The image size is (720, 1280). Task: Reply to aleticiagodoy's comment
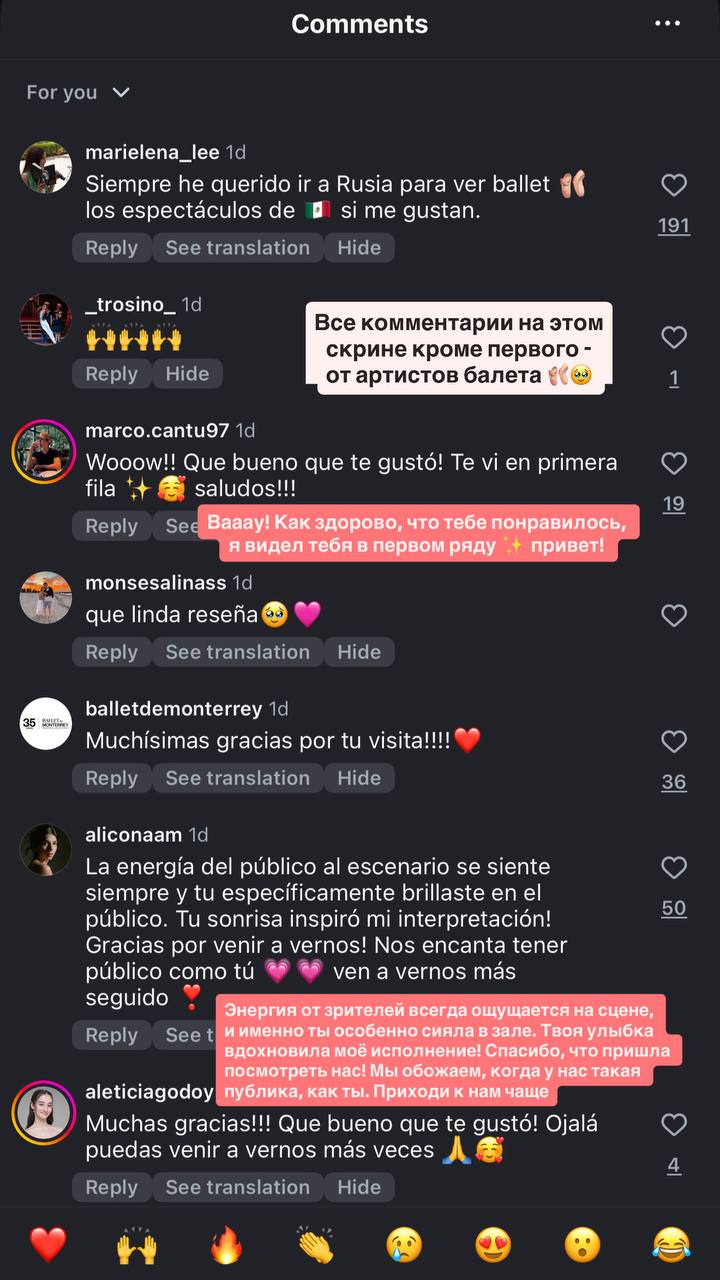[111, 1187]
